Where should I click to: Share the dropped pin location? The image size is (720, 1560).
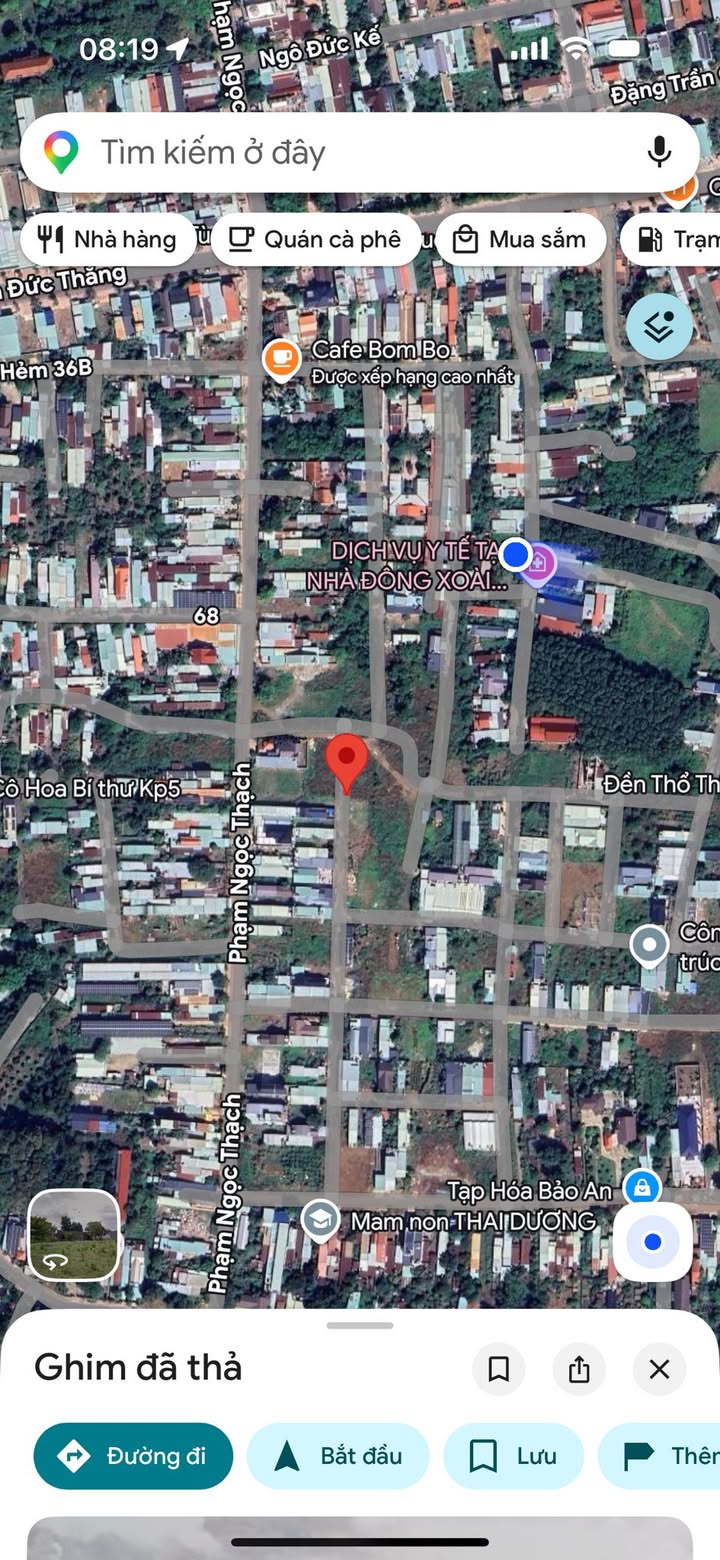(579, 1369)
